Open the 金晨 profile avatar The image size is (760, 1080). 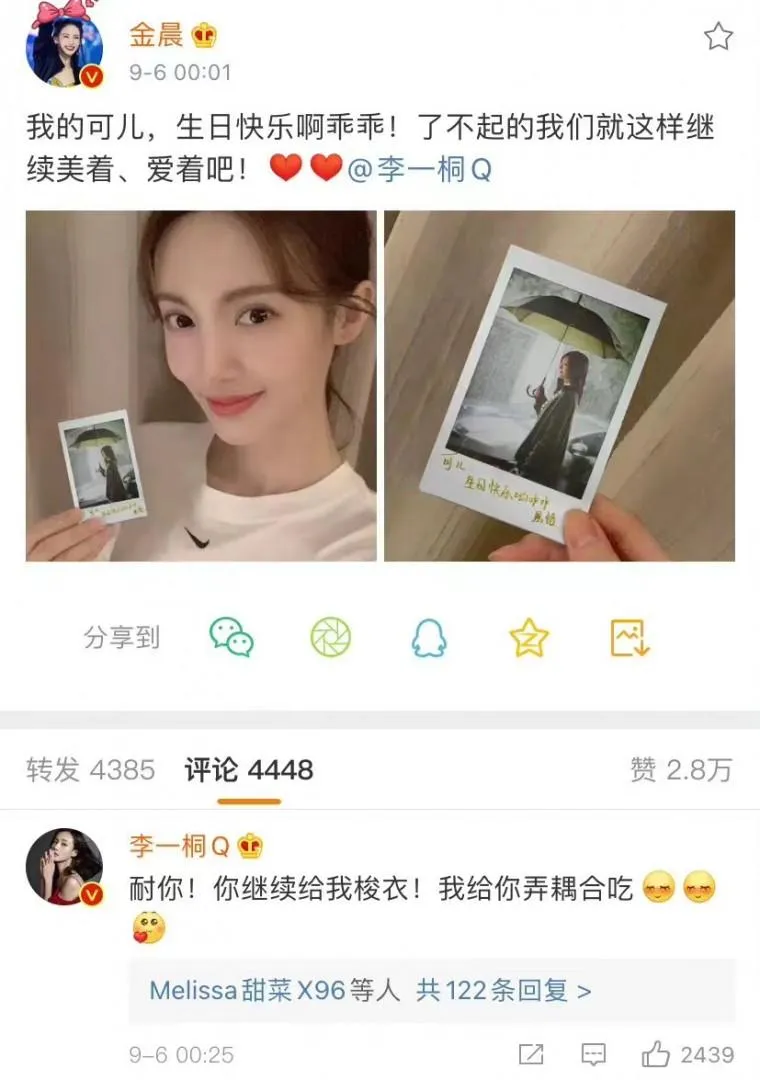(65, 50)
